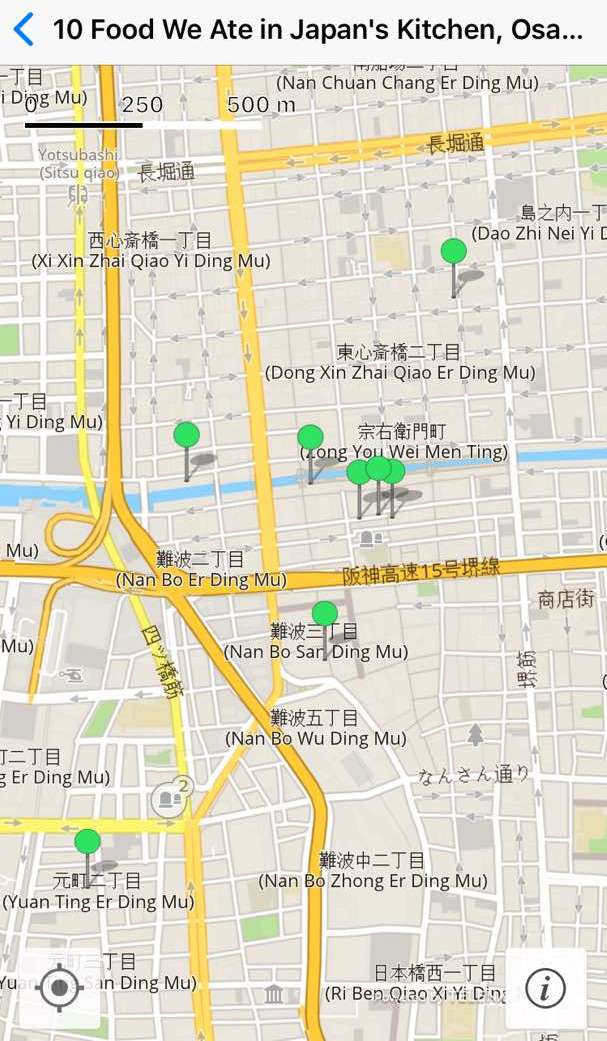Screen dimensions: 607x1041
Task: Select the pin at Yuan Ting Er Ding Mu
Action: pos(88,842)
